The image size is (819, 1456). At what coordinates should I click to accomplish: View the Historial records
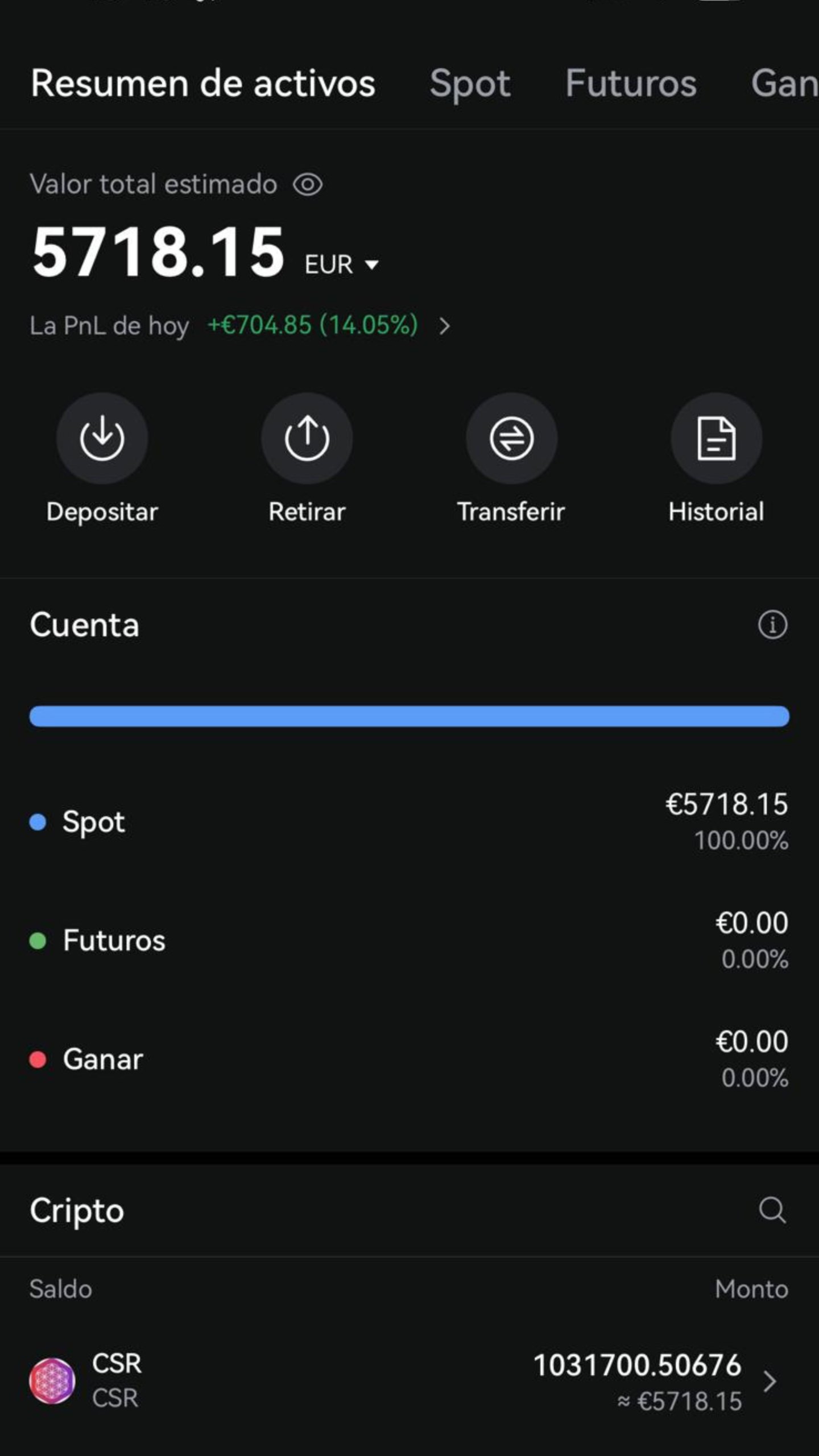[x=716, y=439]
